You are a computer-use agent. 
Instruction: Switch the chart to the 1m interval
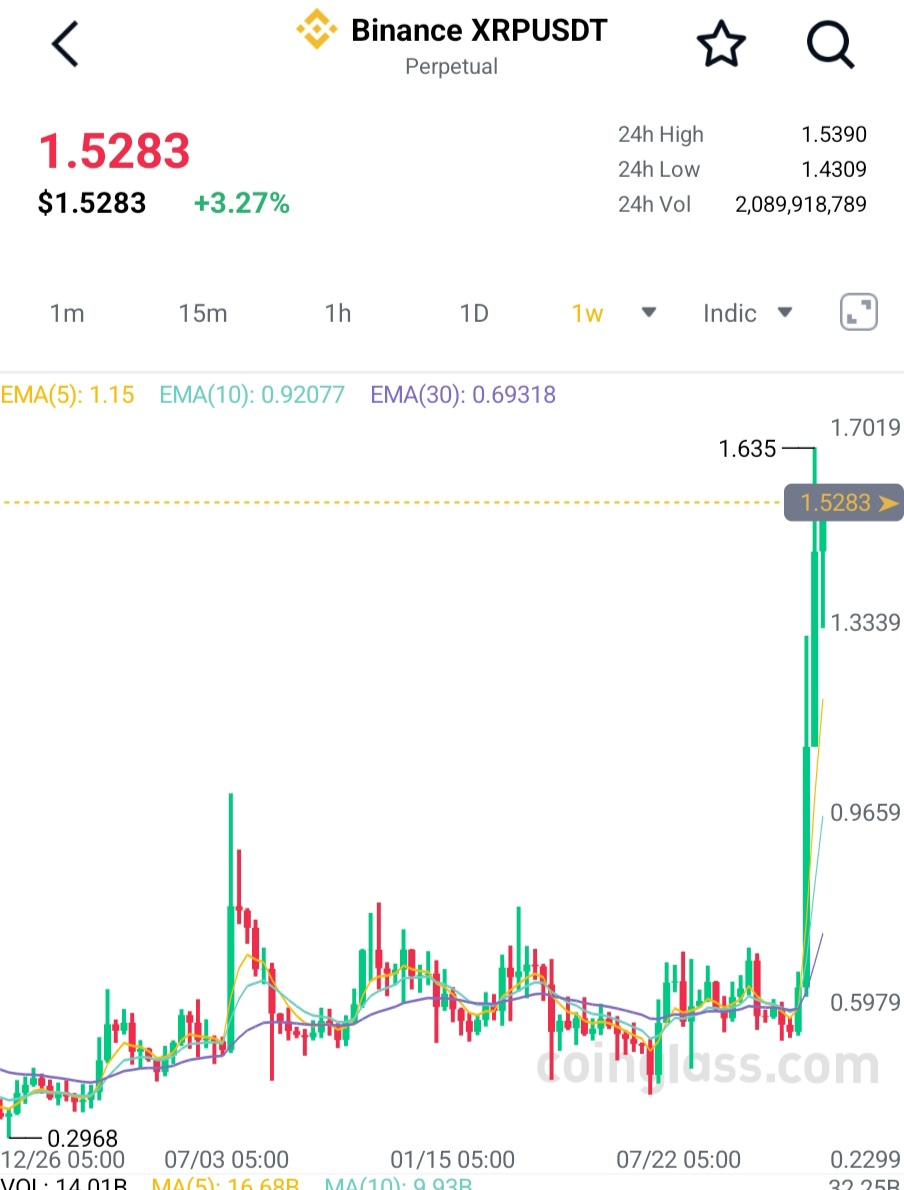tap(67, 313)
